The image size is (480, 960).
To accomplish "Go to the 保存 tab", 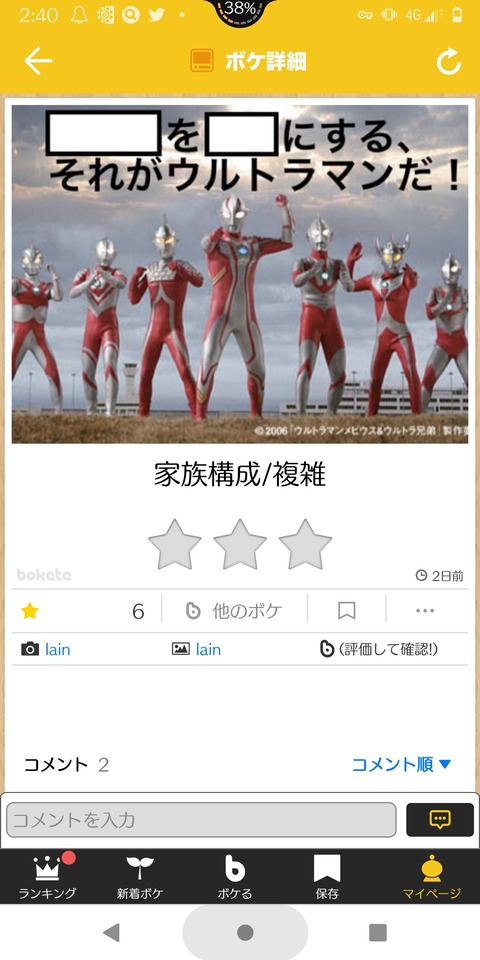I will (327, 876).
